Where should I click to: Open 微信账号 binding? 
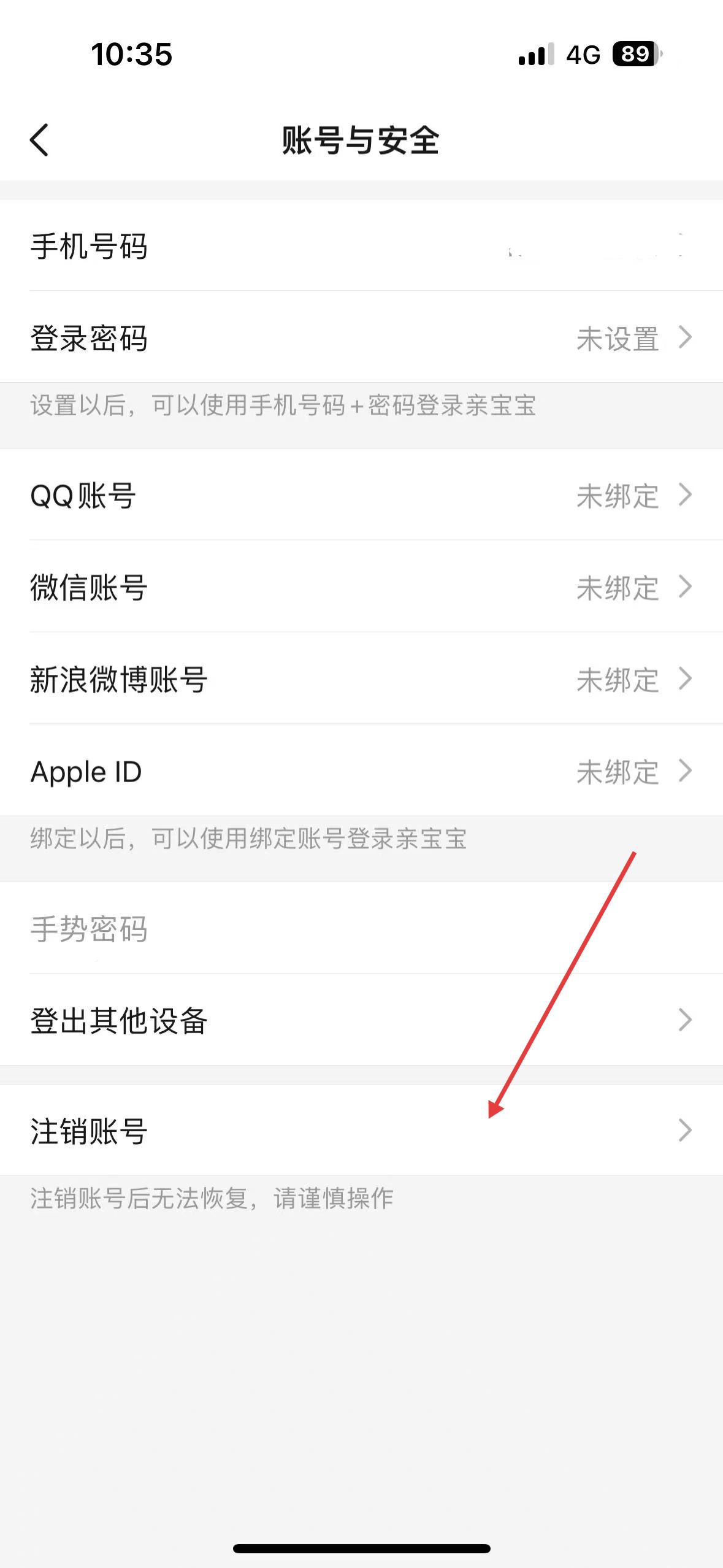click(361, 587)
